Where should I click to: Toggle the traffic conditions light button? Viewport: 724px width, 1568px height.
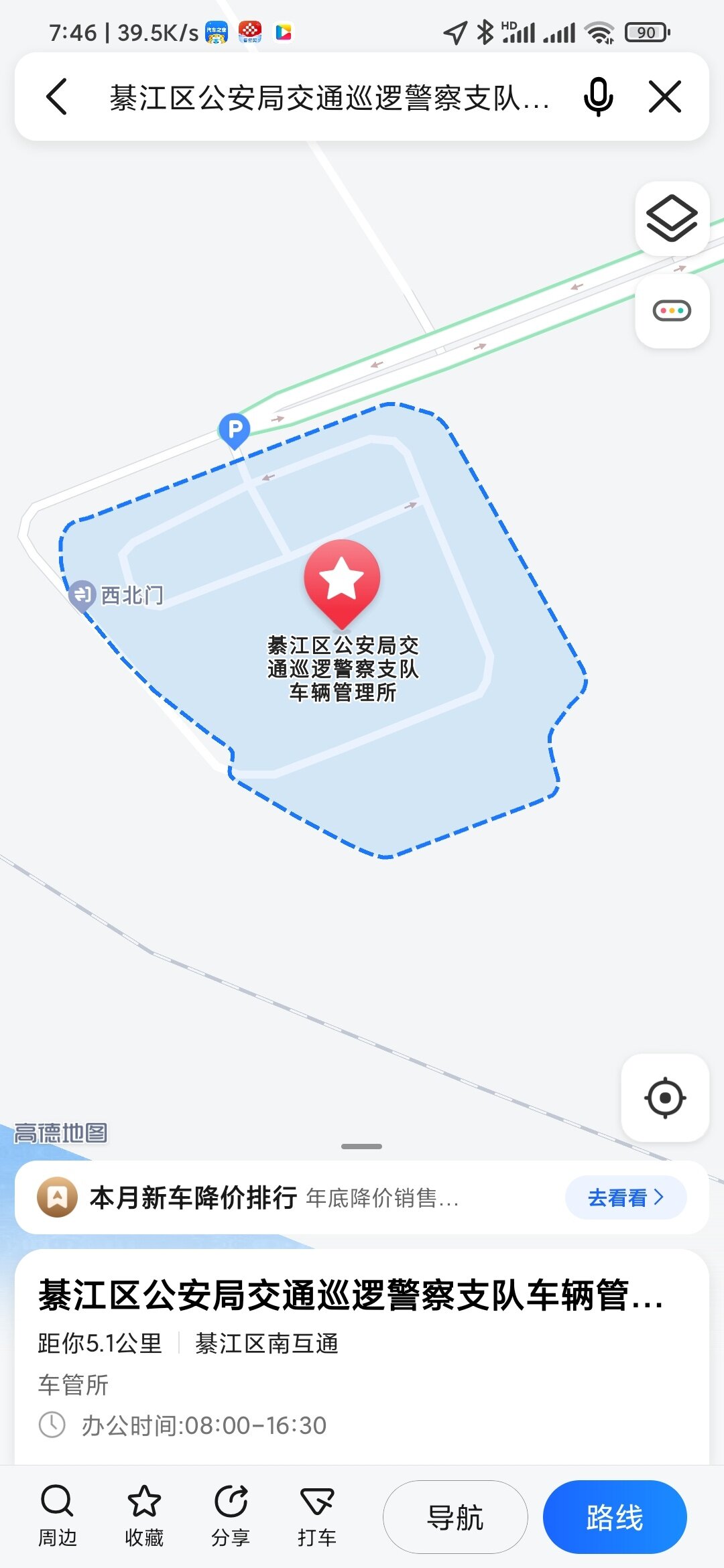672,311
